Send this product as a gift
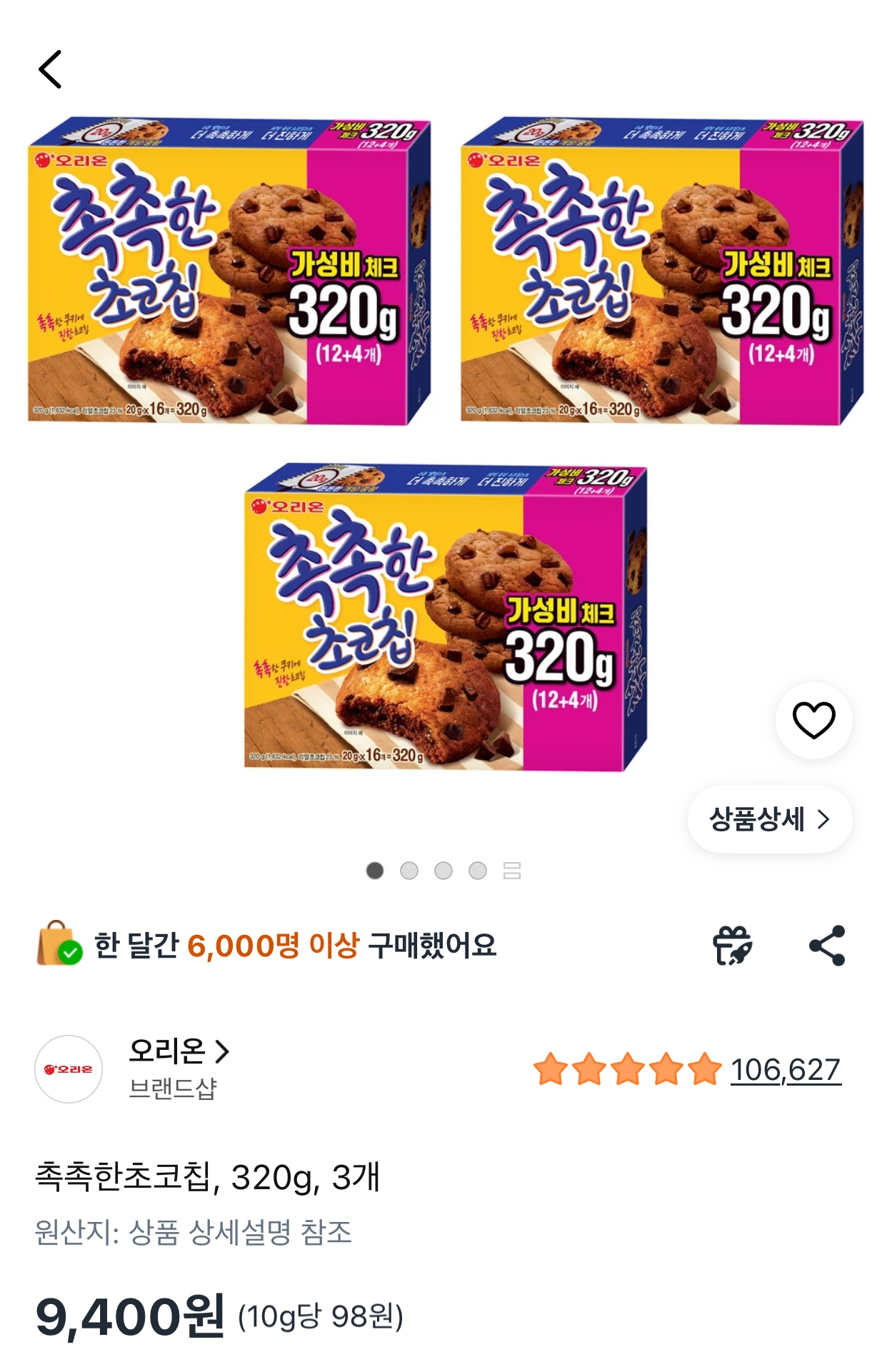The width and height of the screenshot is (887, 1372). click(x=732, y=946)
